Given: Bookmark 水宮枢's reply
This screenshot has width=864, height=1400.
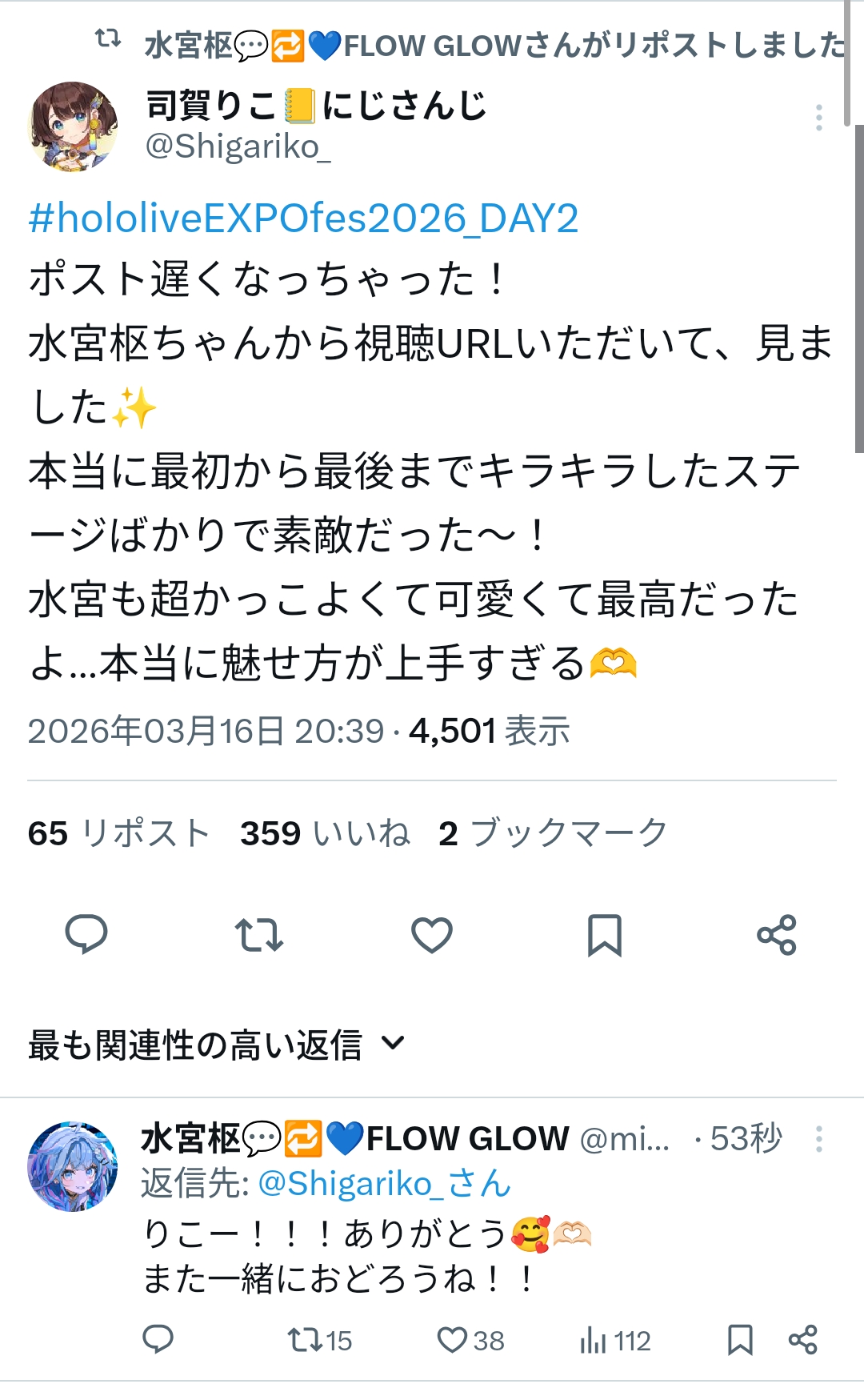Looking at the screenshot, I should tap(740, 1339).
